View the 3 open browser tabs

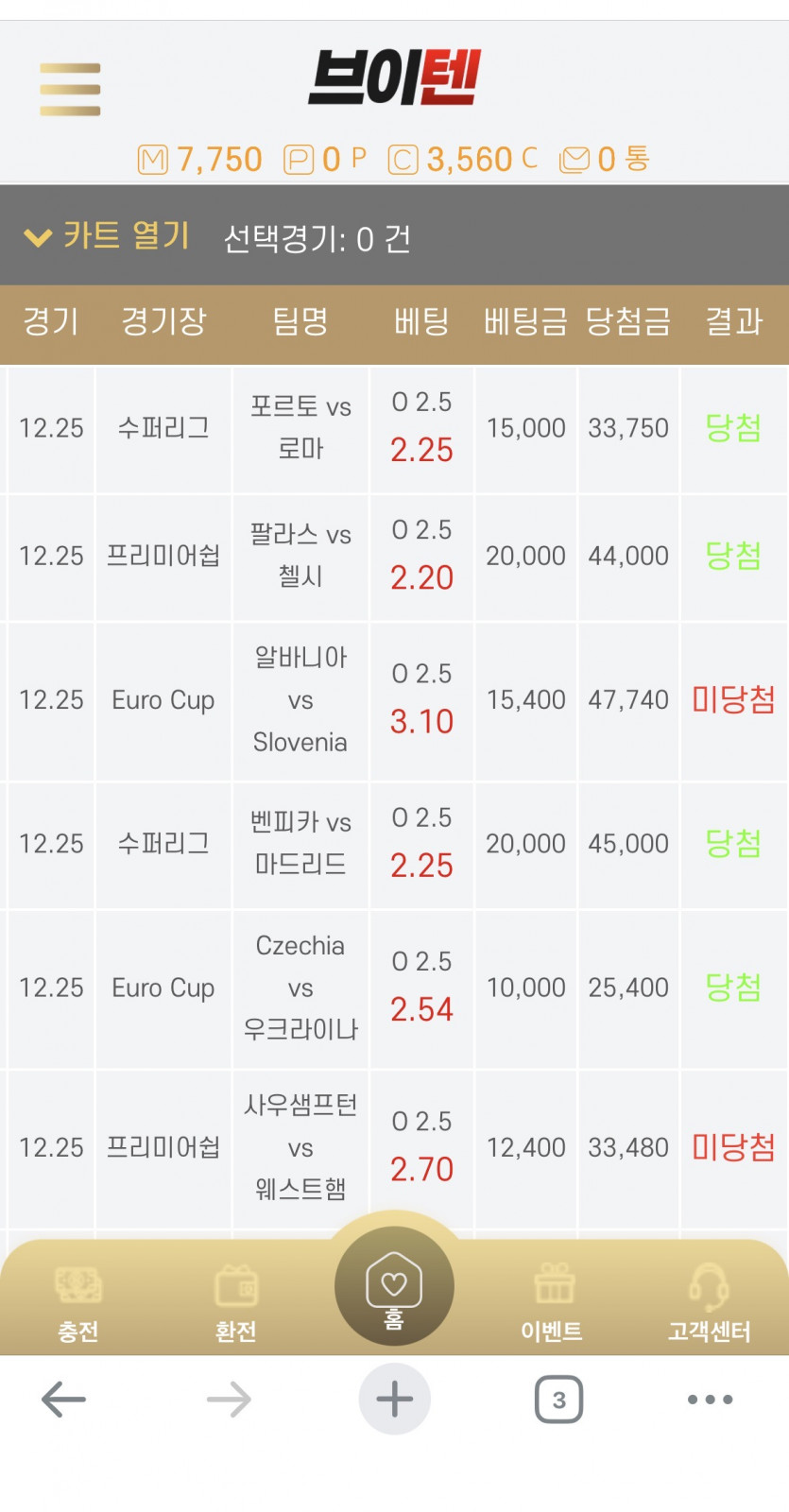coord(558,1400)
